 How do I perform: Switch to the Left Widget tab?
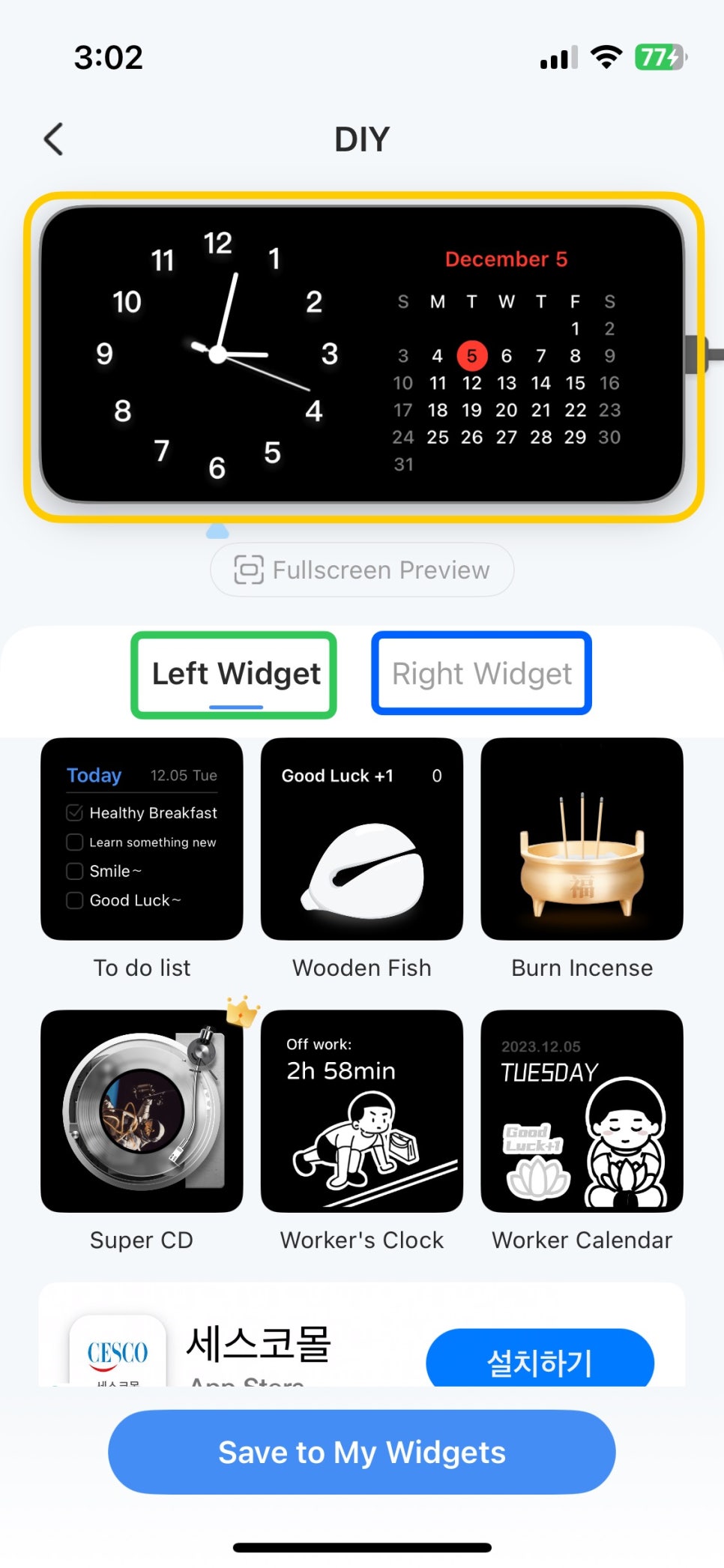(x=235, y=674)
